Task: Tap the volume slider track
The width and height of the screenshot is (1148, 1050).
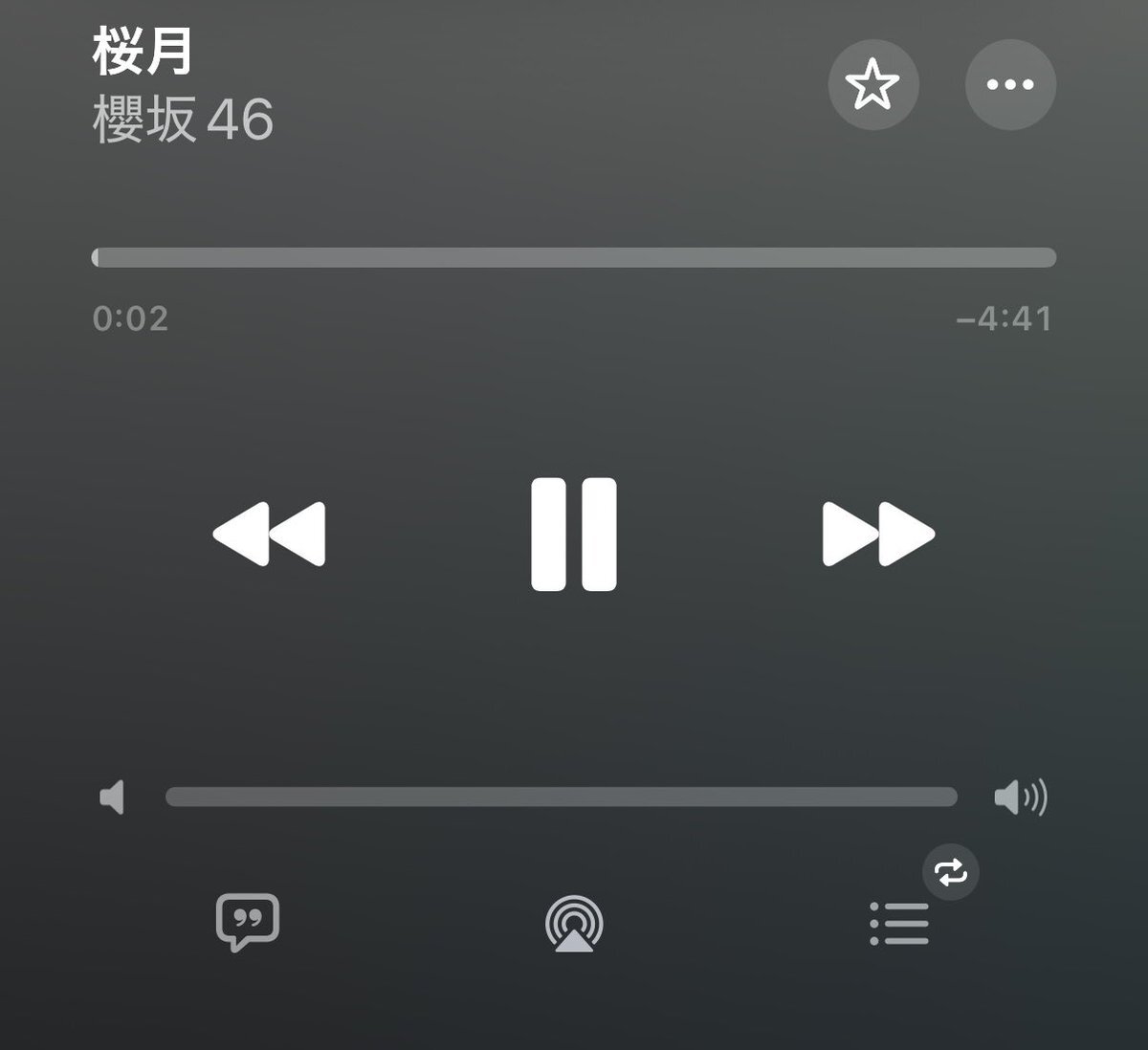Action: coord(561,797)
